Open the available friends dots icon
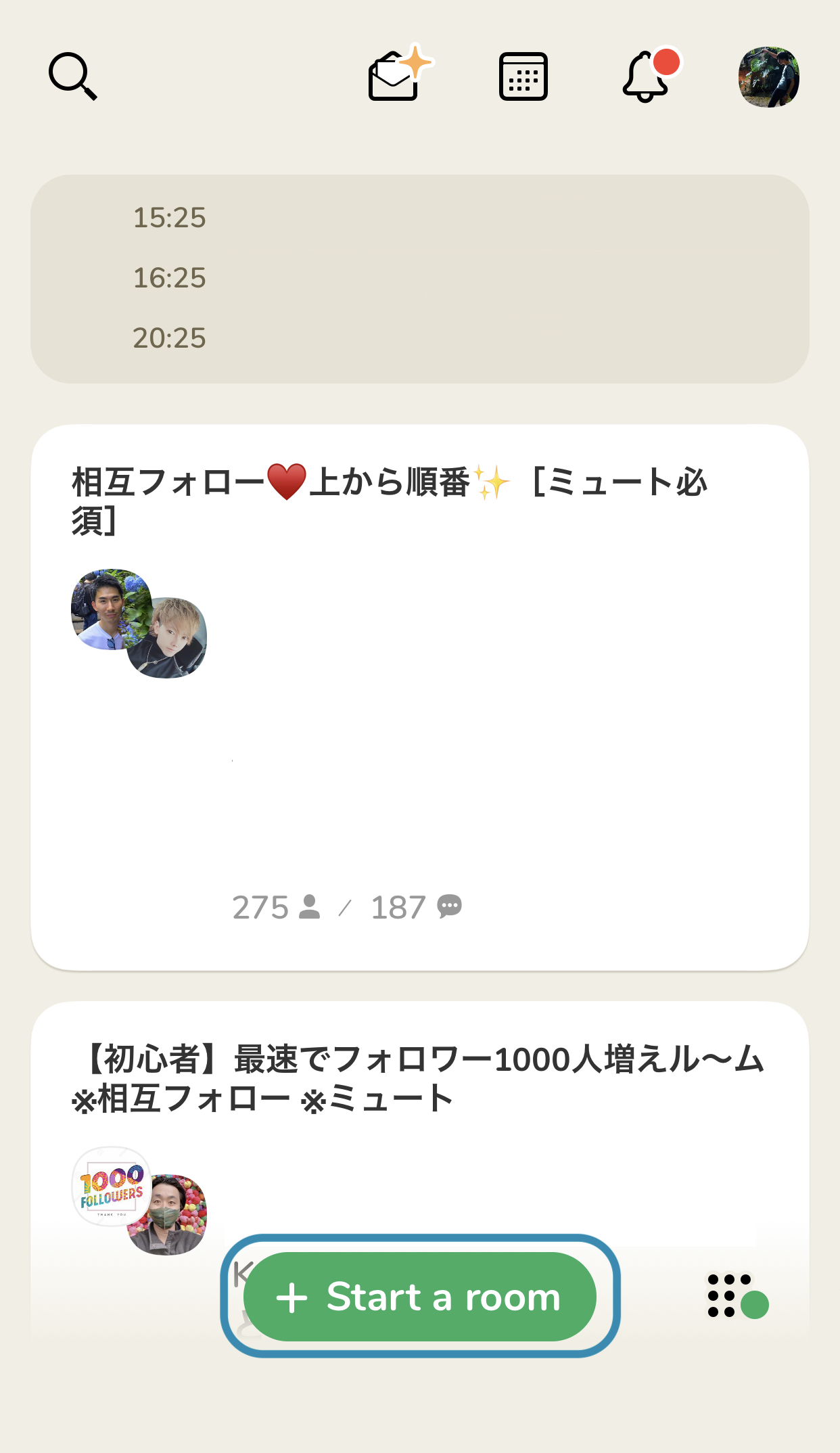The height and width of the screenshot is (1453, 840). point(735,1296)
